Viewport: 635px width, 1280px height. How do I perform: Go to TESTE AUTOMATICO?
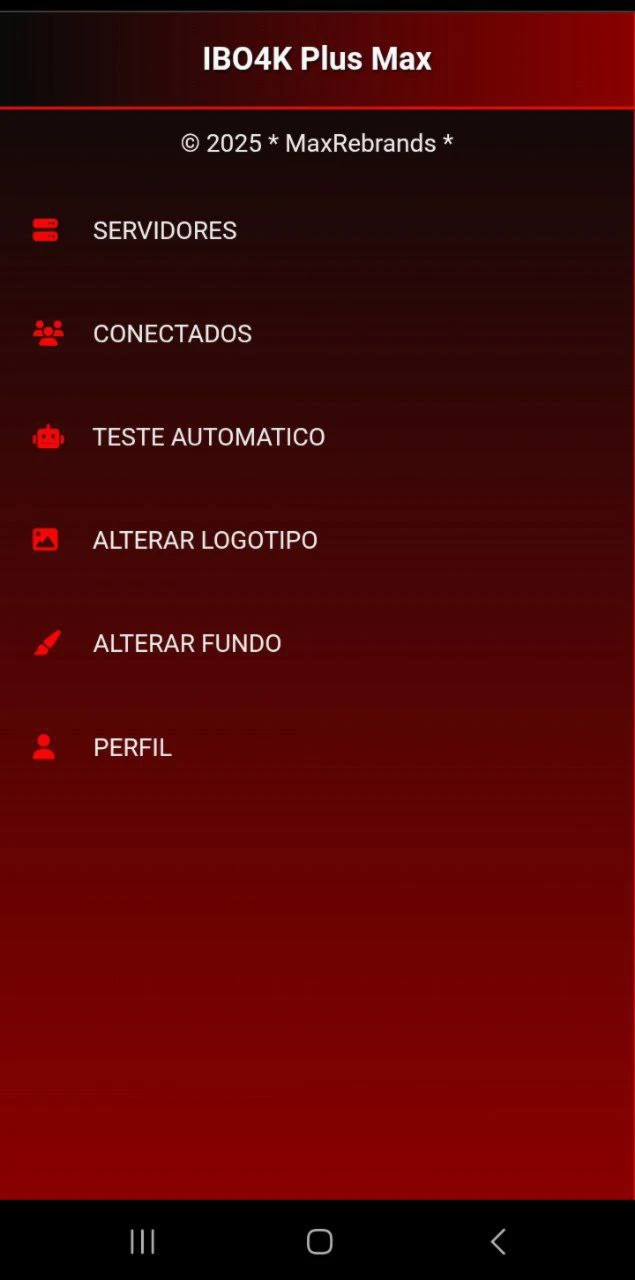pos(208,437)
